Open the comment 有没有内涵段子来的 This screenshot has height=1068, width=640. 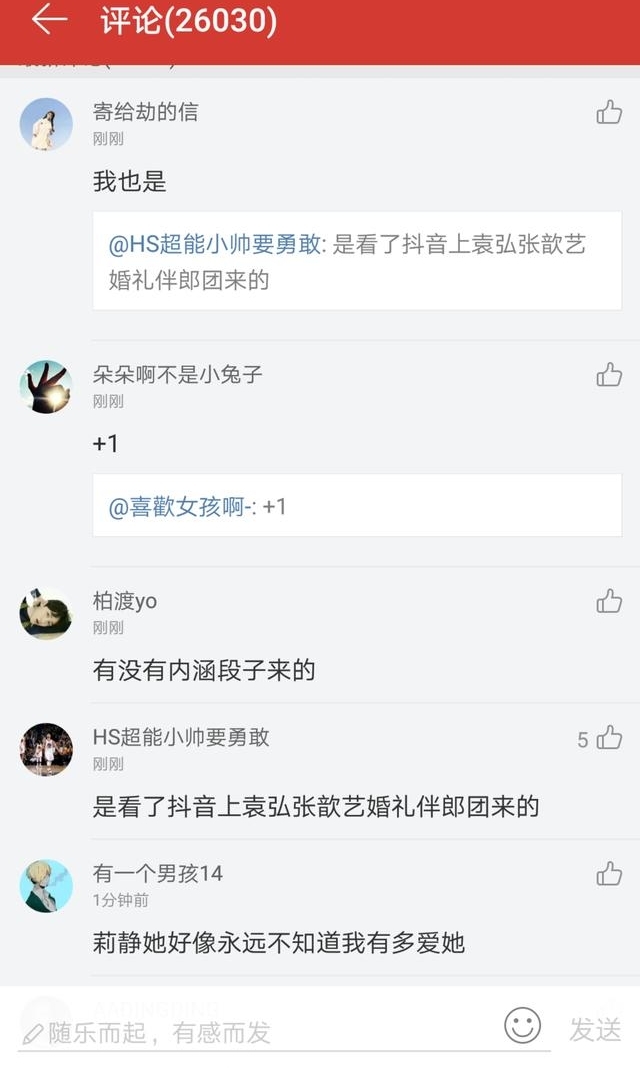204,670
